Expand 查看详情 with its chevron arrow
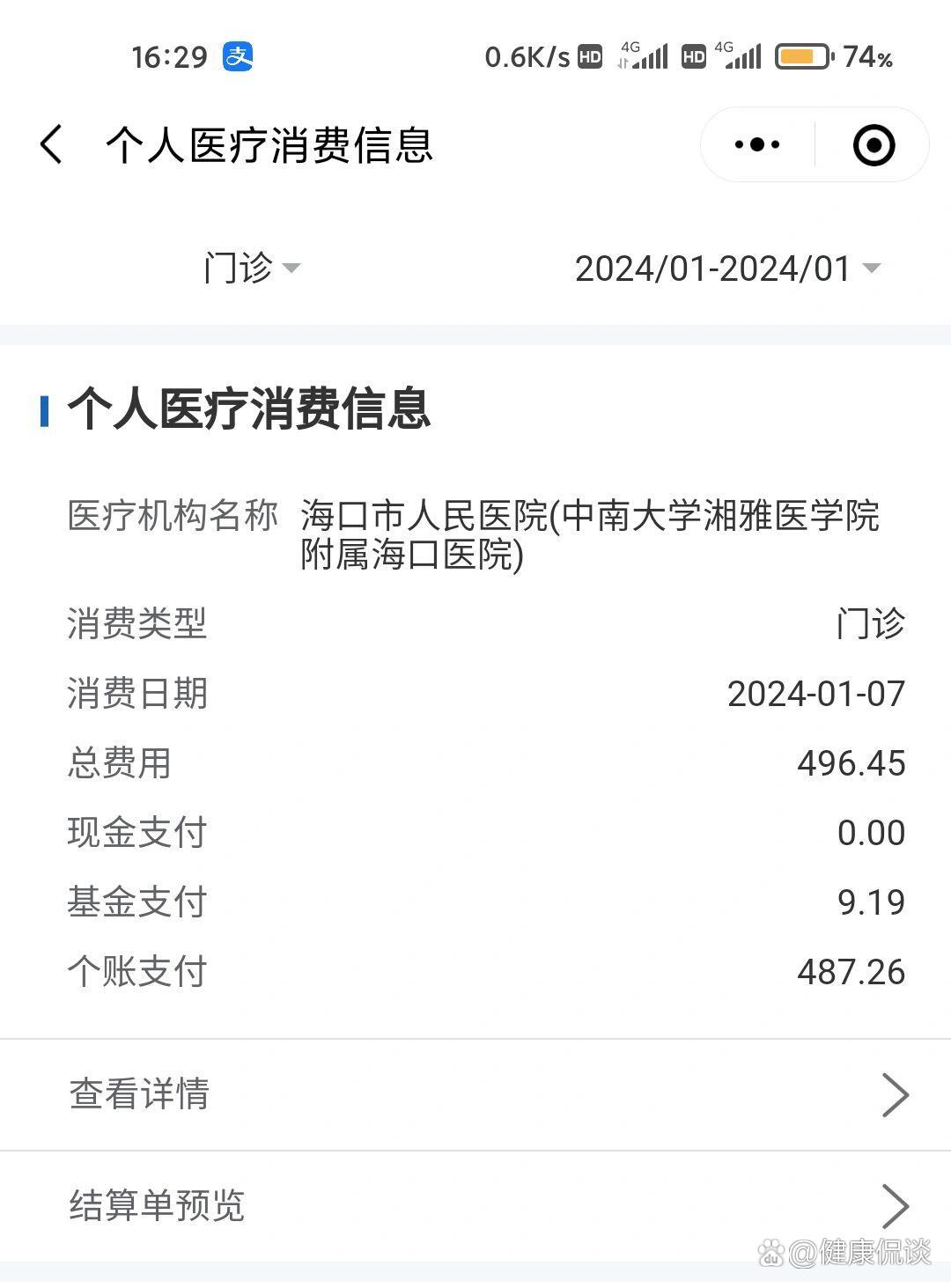The height and width of the screenshot is (1288, 951). (896, 1094)
